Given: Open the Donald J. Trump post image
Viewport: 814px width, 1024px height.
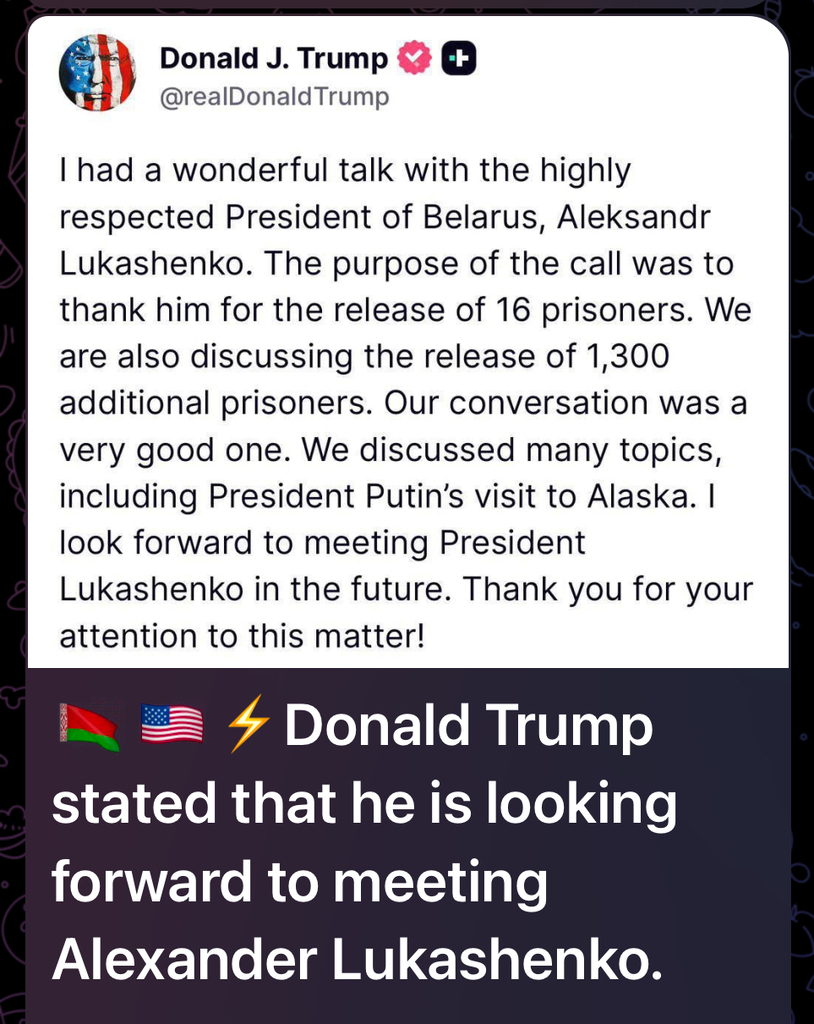Looking at the screenshot, I should pyautogui.click(x=407, y=340).
